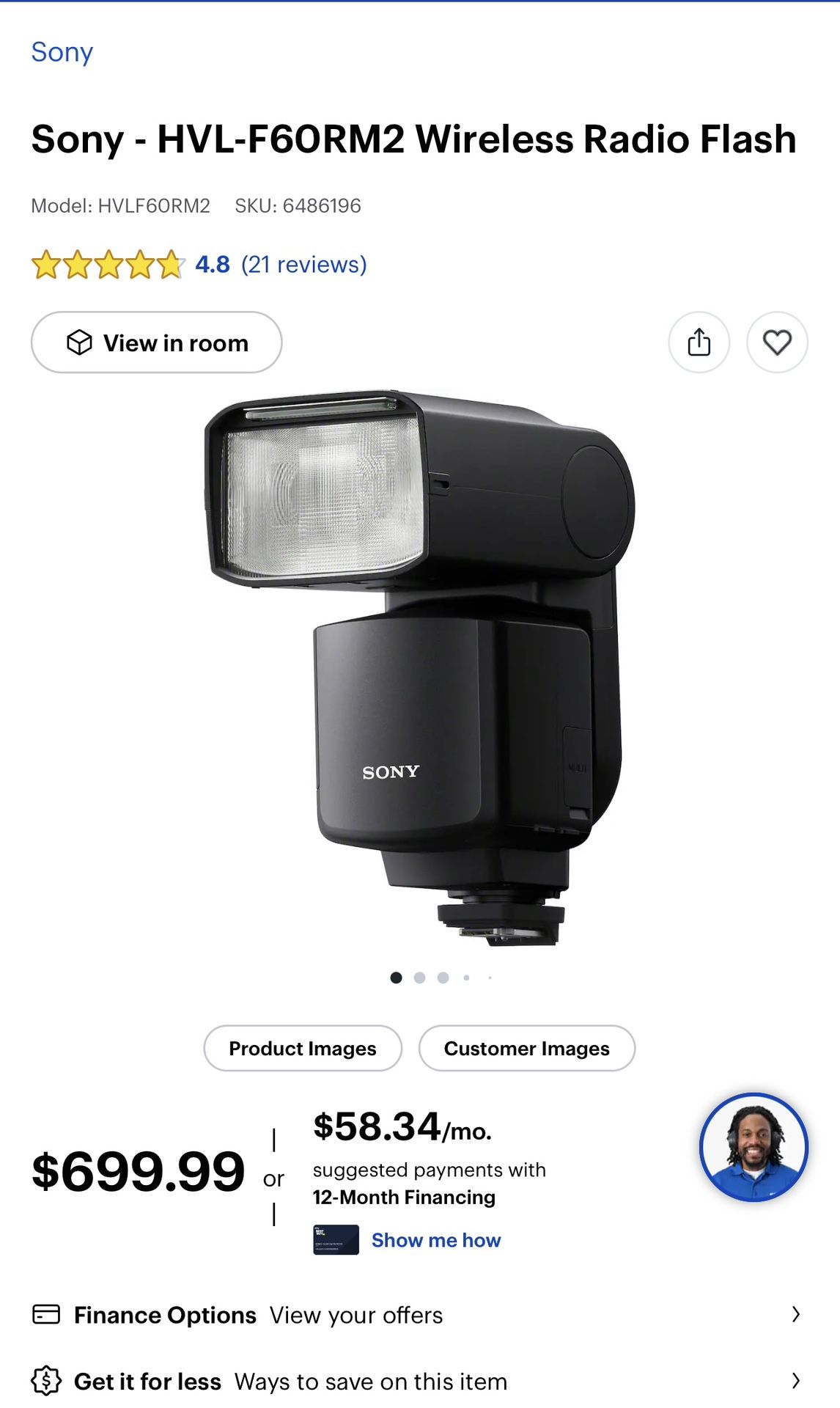Switch to the Product Images view
Viewport: 840px width, 1408px height.
[x=302, y=1048]
